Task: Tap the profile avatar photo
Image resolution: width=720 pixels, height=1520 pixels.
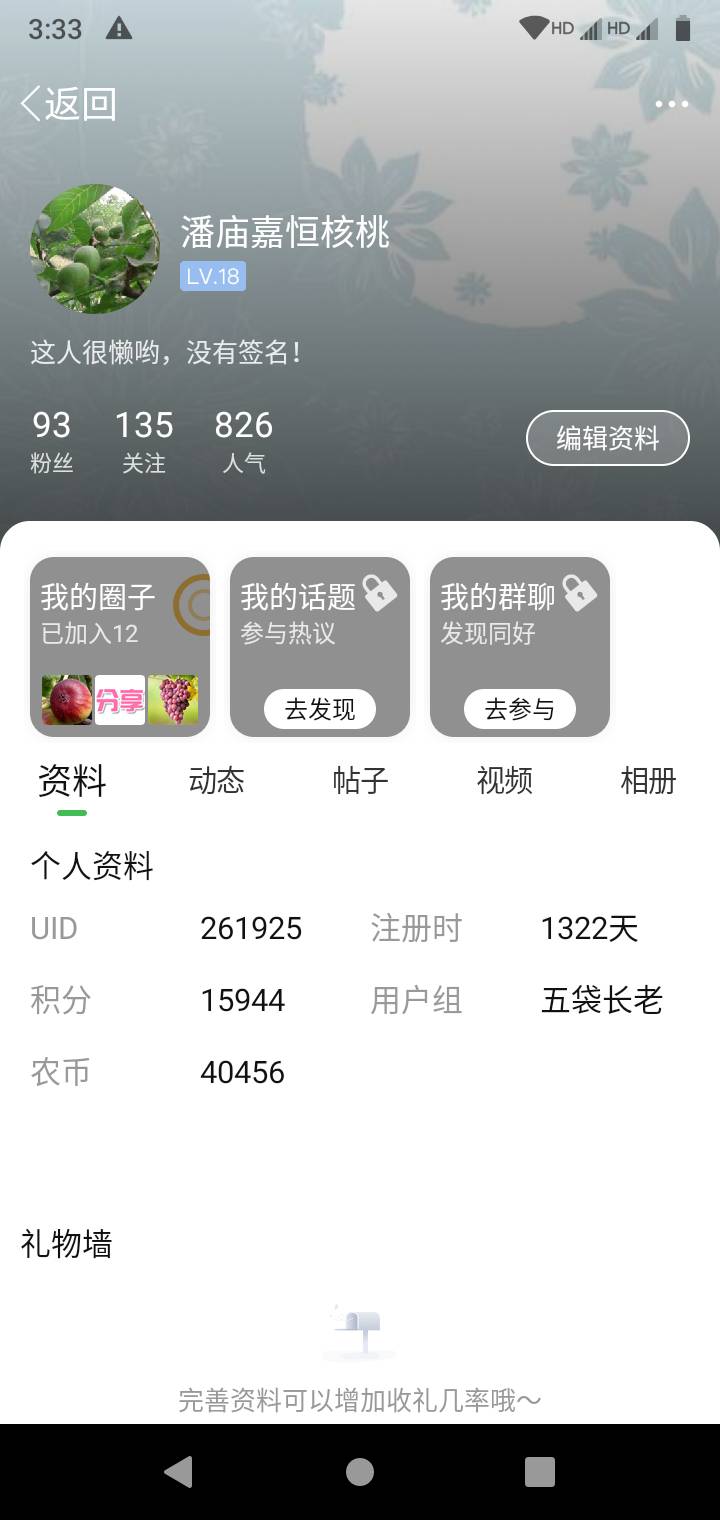Action: coord(95,248)
